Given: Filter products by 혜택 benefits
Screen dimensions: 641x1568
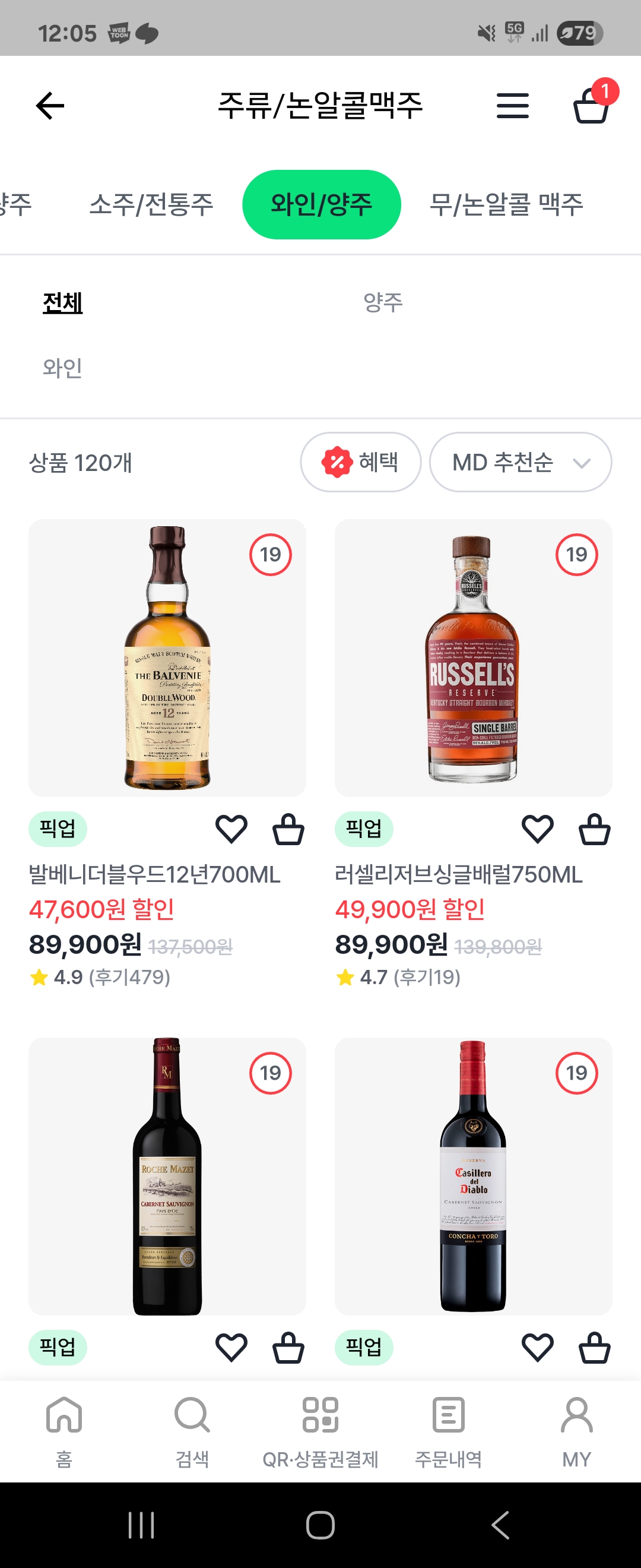Looking at the screenshot, I should click(x=360, y=462).
